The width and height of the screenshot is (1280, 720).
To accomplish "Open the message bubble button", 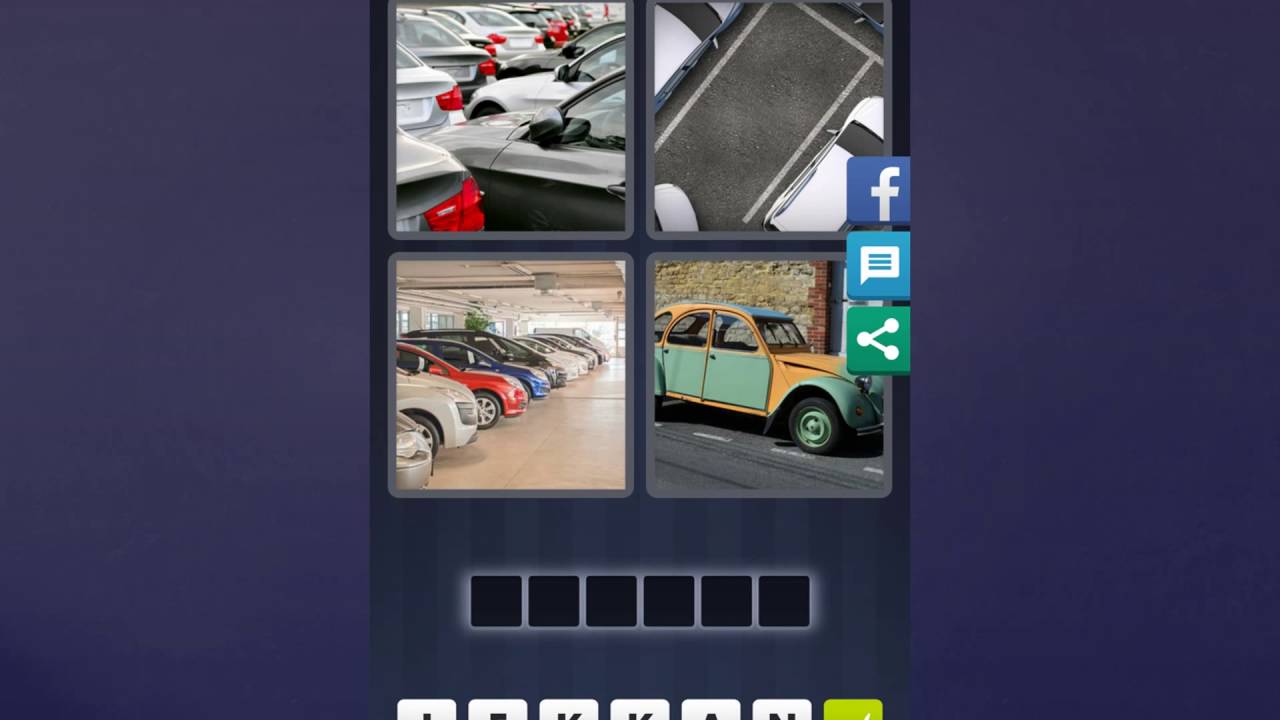I will (x=878, y=266).
